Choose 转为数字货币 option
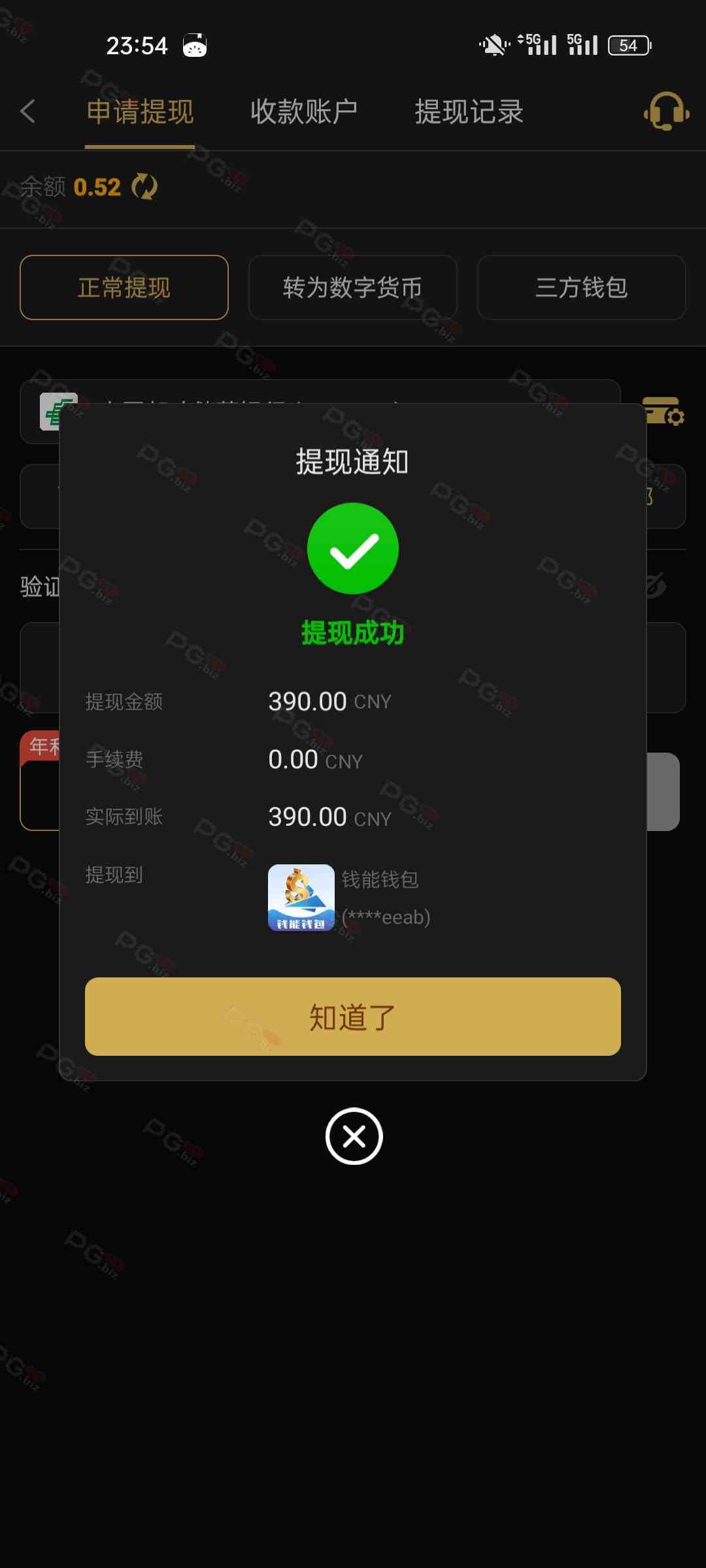Screen dimensions: 706x1568 pos(353,287)
